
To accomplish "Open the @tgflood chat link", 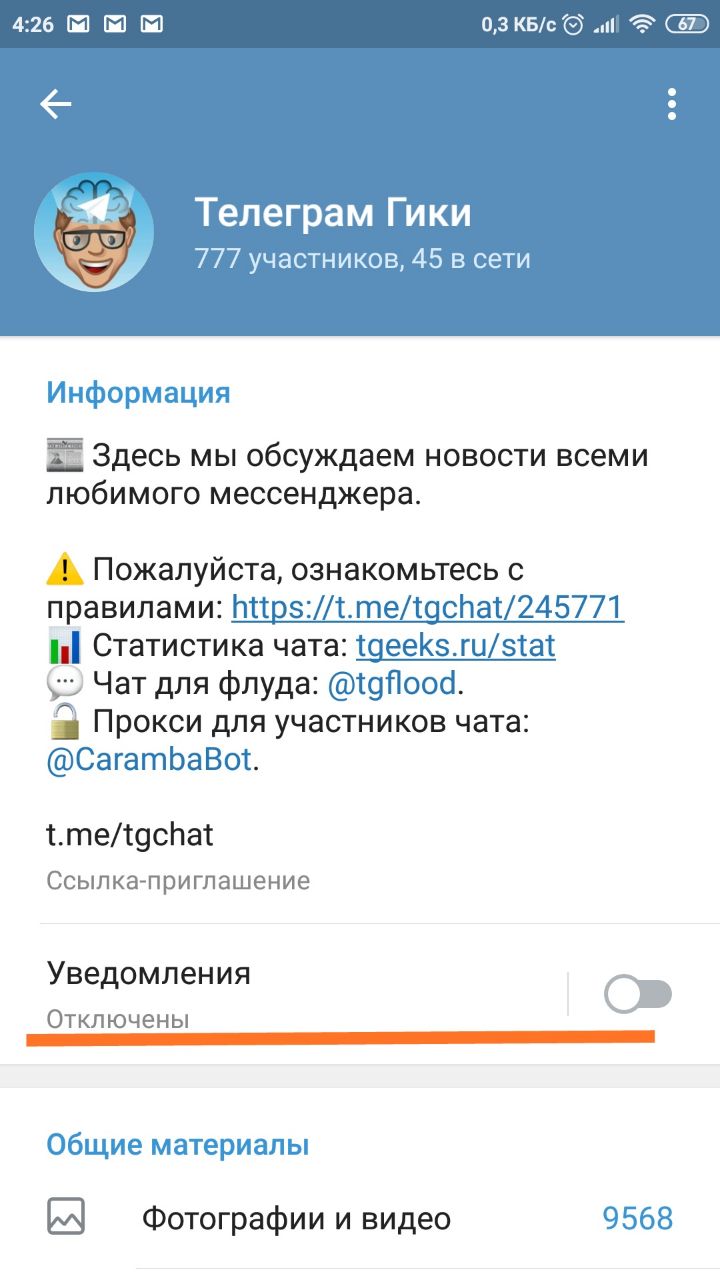I will tap(392, 684).
